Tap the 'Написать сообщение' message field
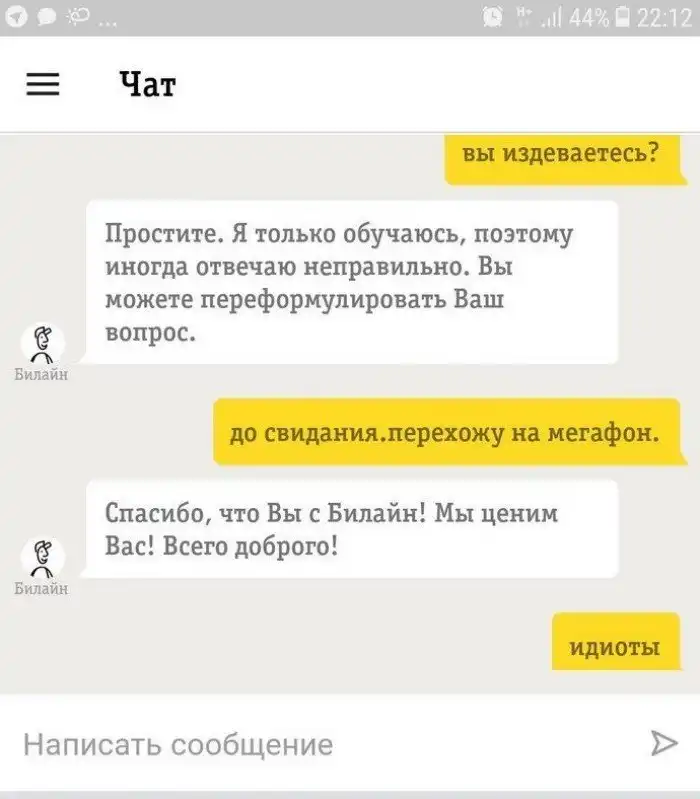The height and width of the screenshot is (799, 700). [300, 744]
